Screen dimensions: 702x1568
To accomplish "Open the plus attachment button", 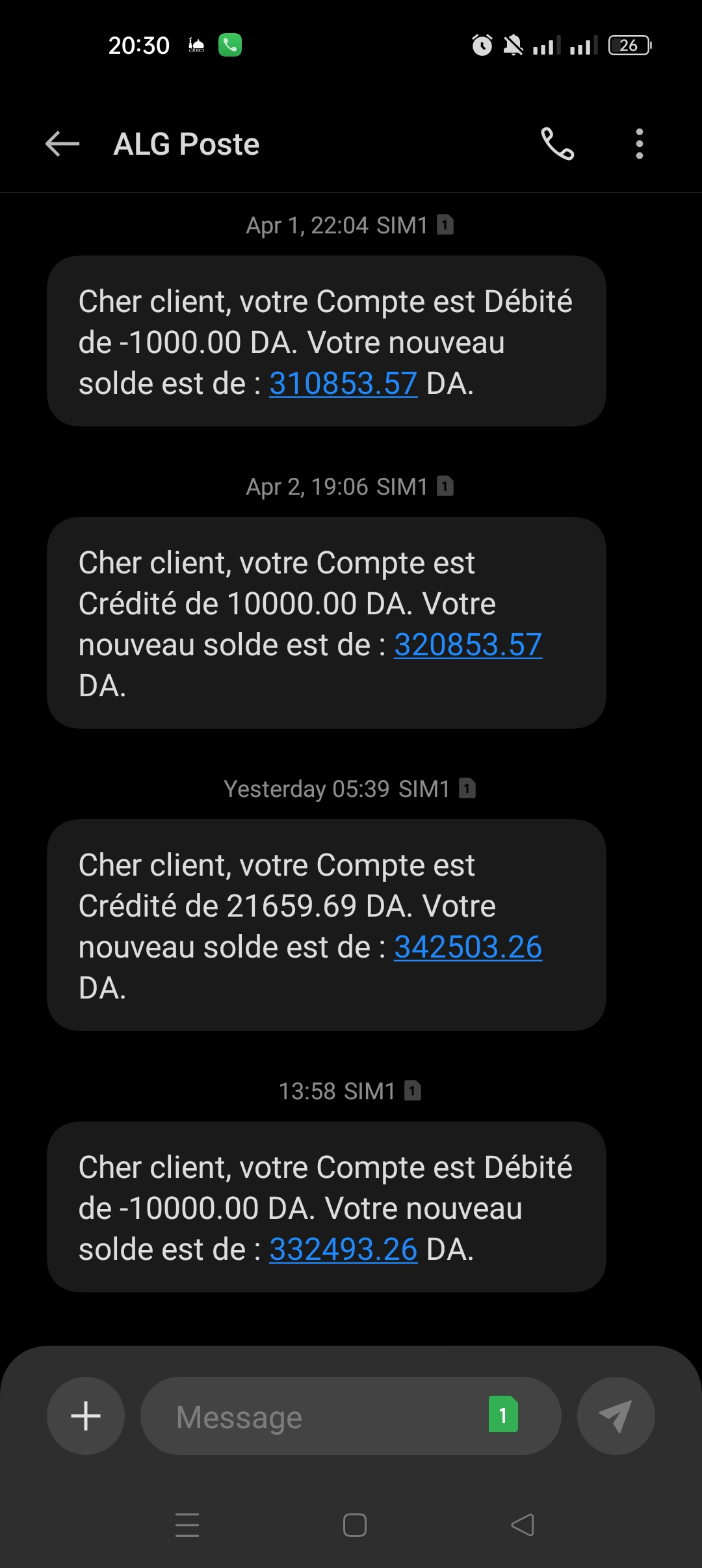I will [86, 1416].
